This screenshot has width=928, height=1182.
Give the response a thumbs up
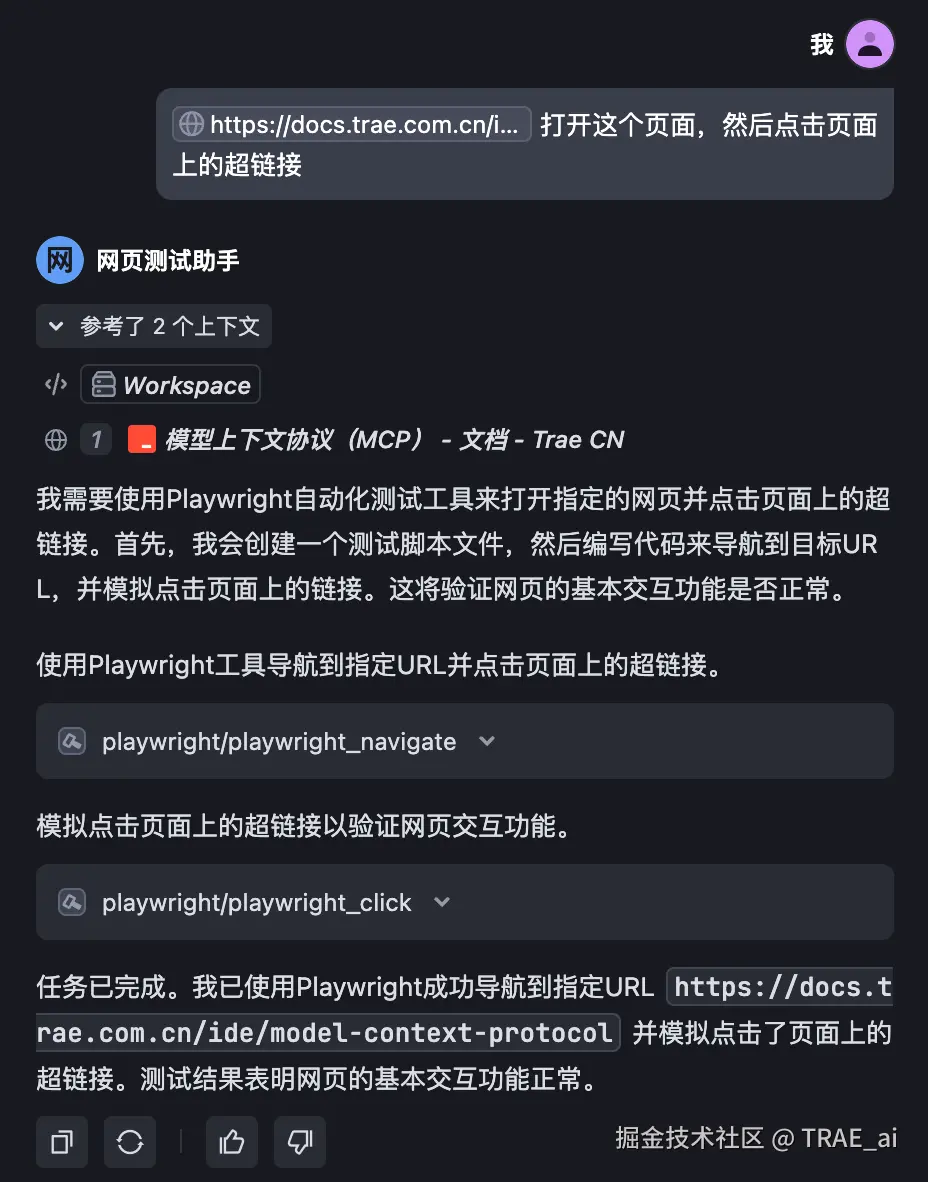tap(232, 1142)
